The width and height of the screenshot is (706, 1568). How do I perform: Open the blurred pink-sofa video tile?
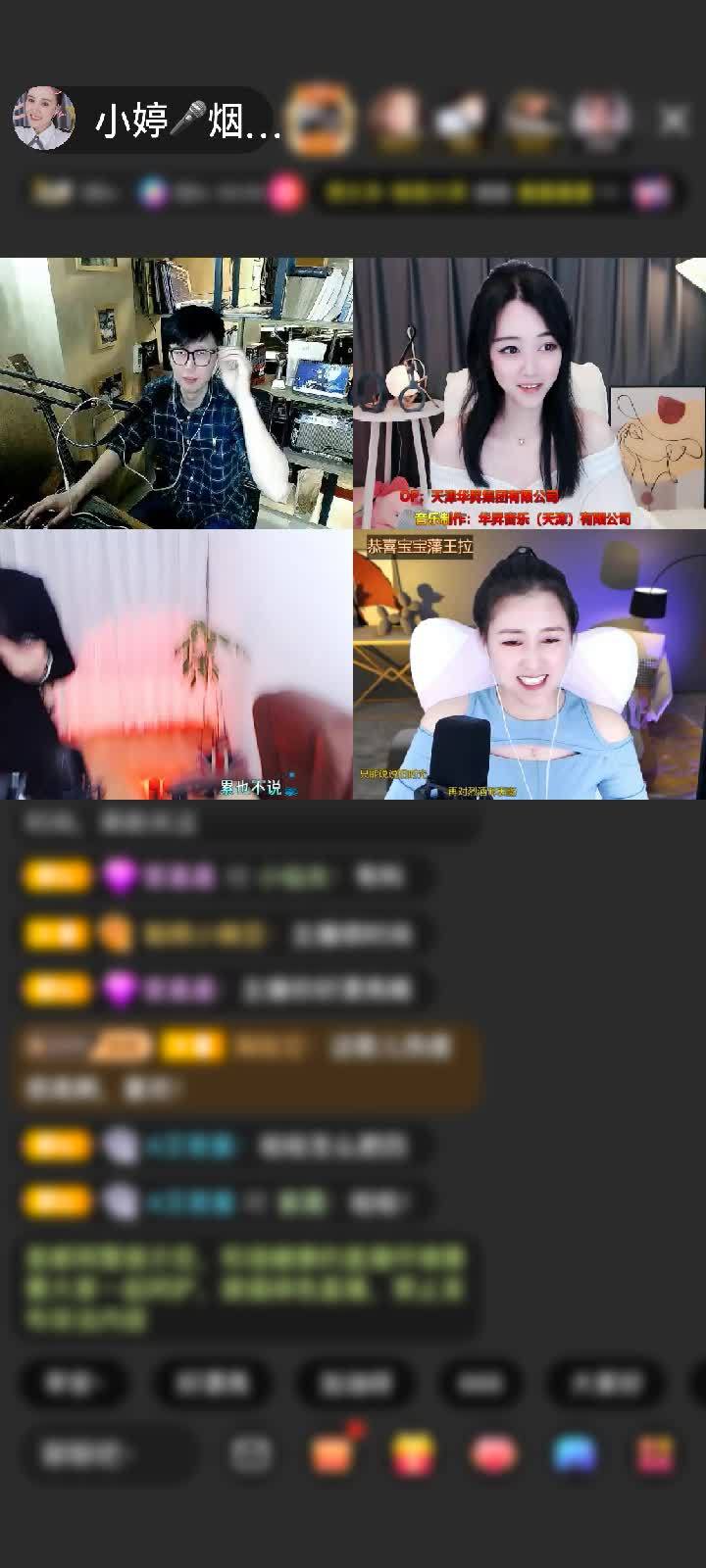(x=176, y=664)
